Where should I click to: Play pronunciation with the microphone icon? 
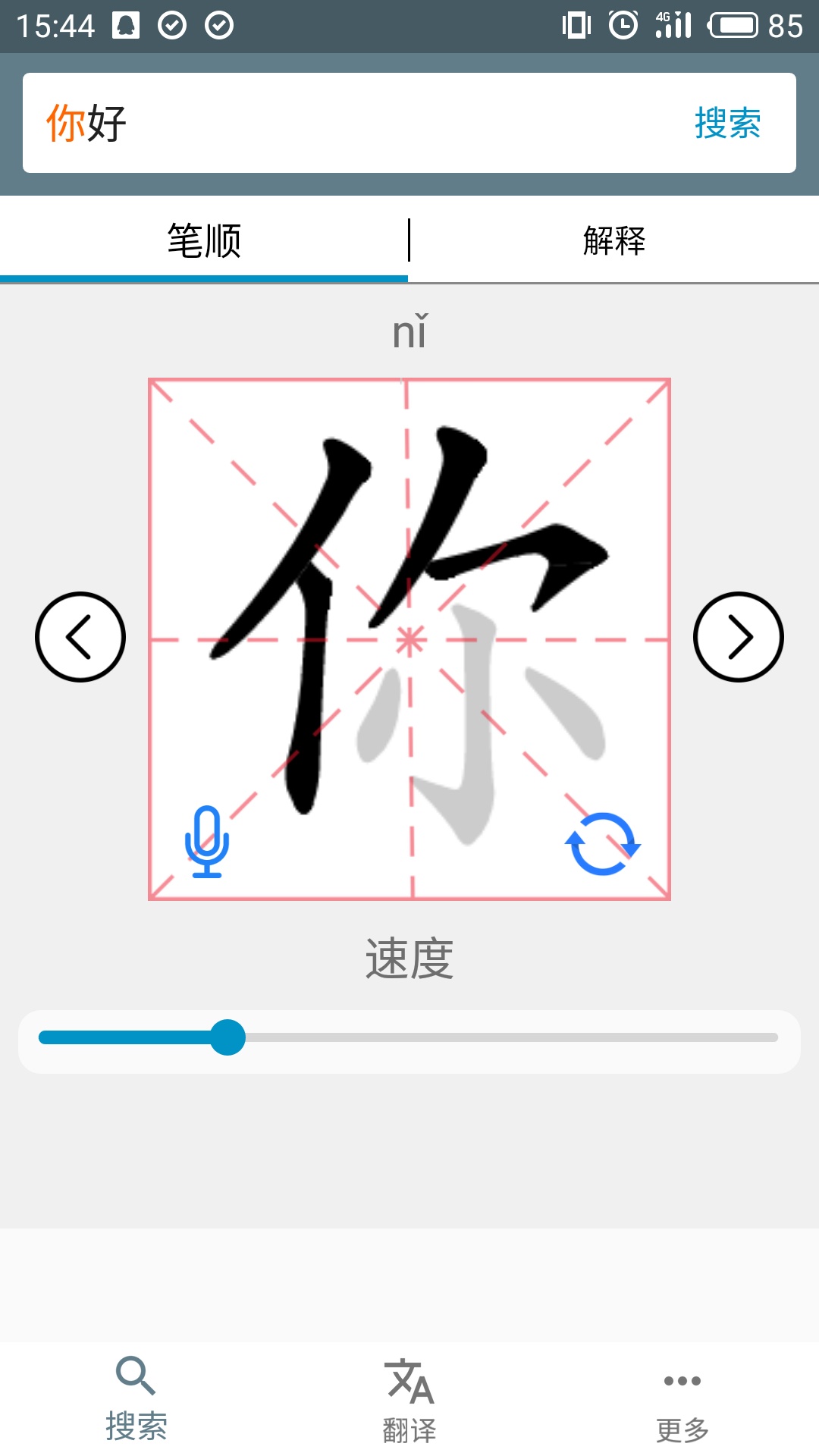pos(207,842)
